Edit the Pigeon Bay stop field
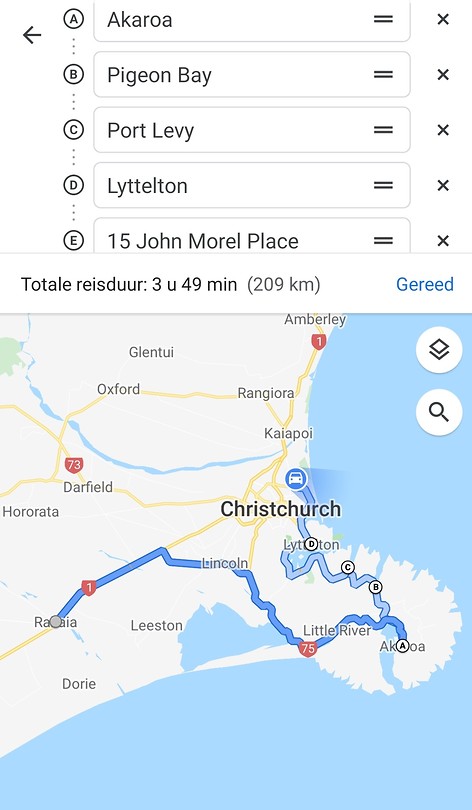The height and width of the screenshot is (810, 472). pyautogui.click(x=252, y=74)
